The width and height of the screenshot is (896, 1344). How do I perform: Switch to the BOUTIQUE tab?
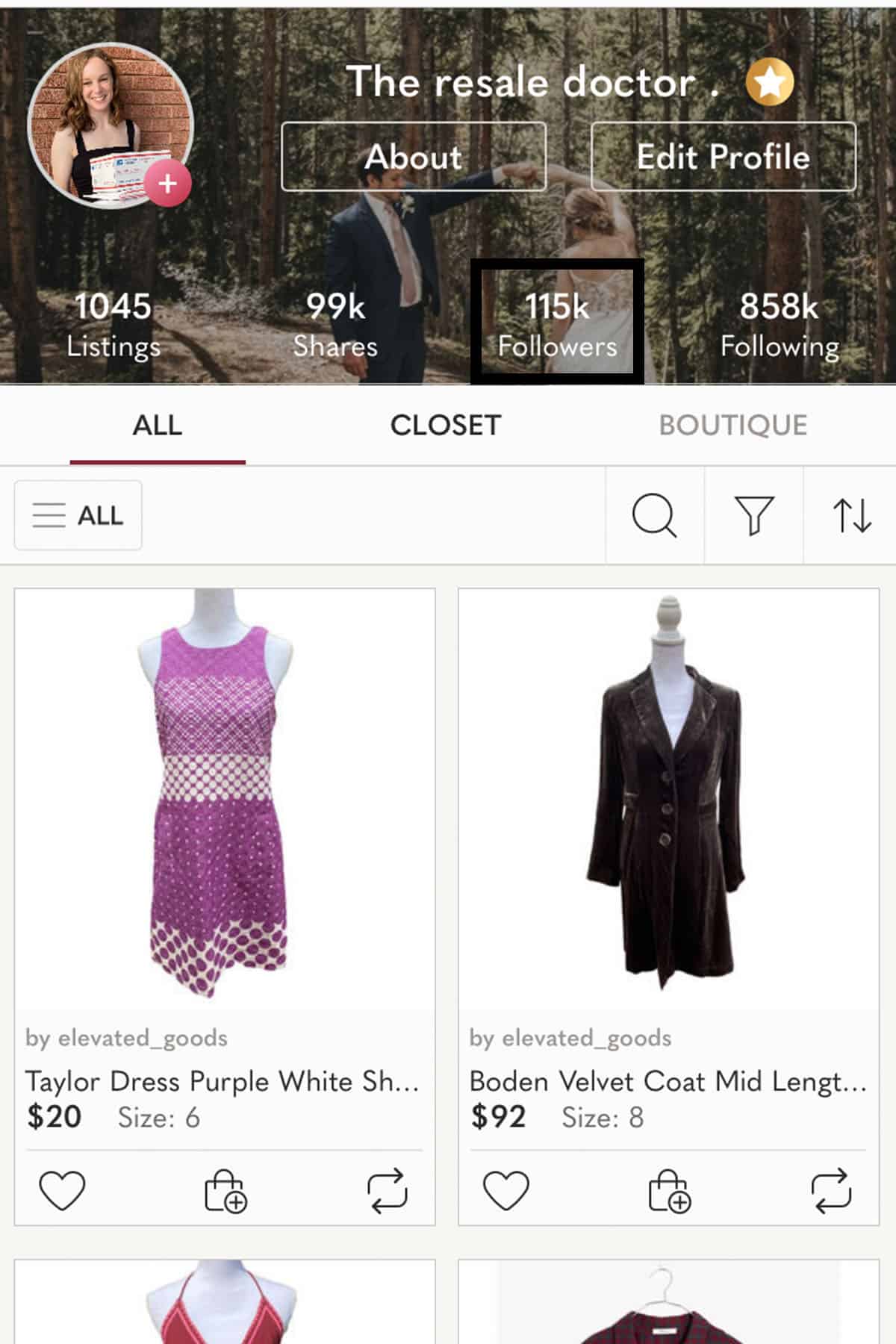point(732,425)
